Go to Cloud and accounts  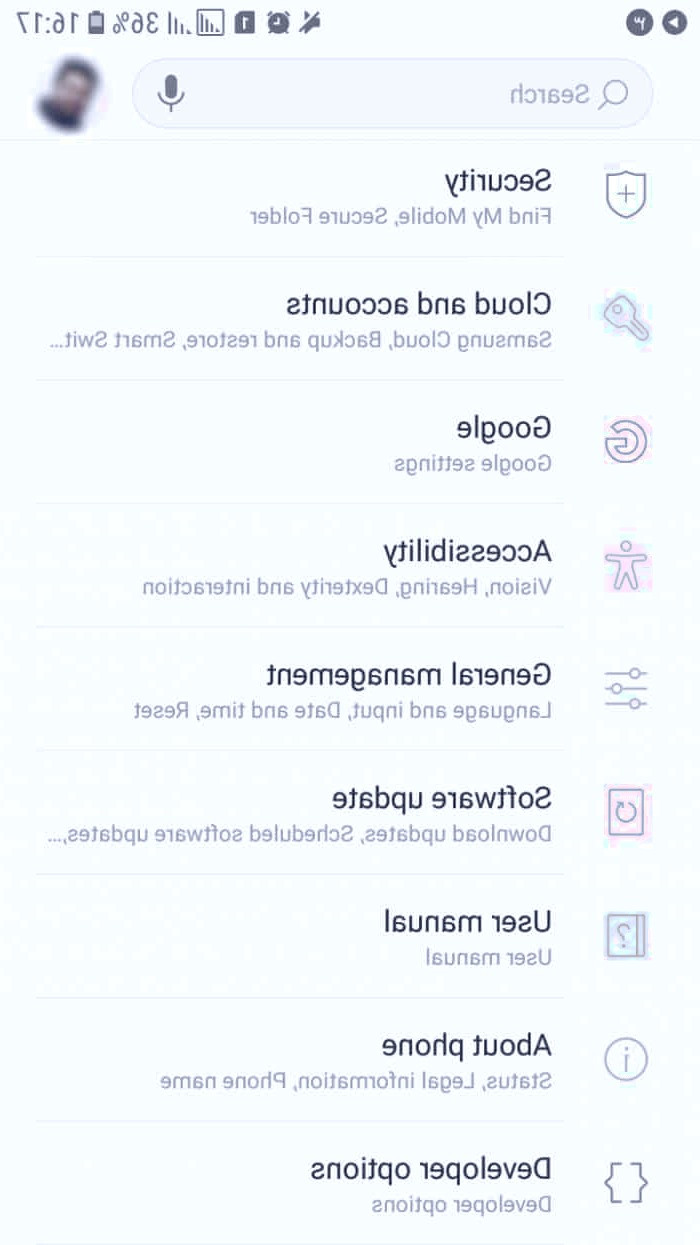pyautogui.click(x=400, y=319)
